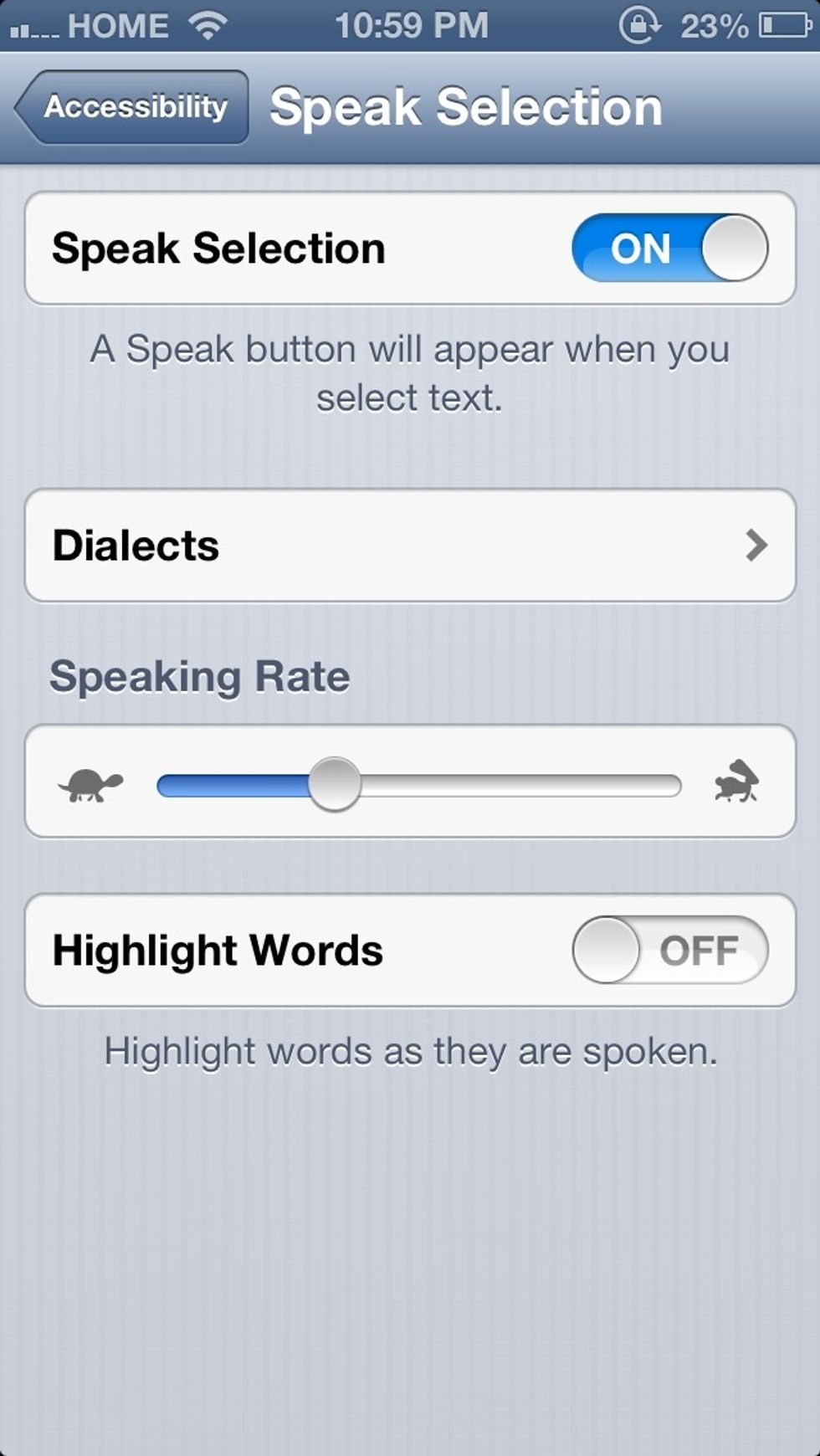The image size is (820, 1456).
Task: Toggle Speak Selection to disable spoken text
Action: (668, 249)
